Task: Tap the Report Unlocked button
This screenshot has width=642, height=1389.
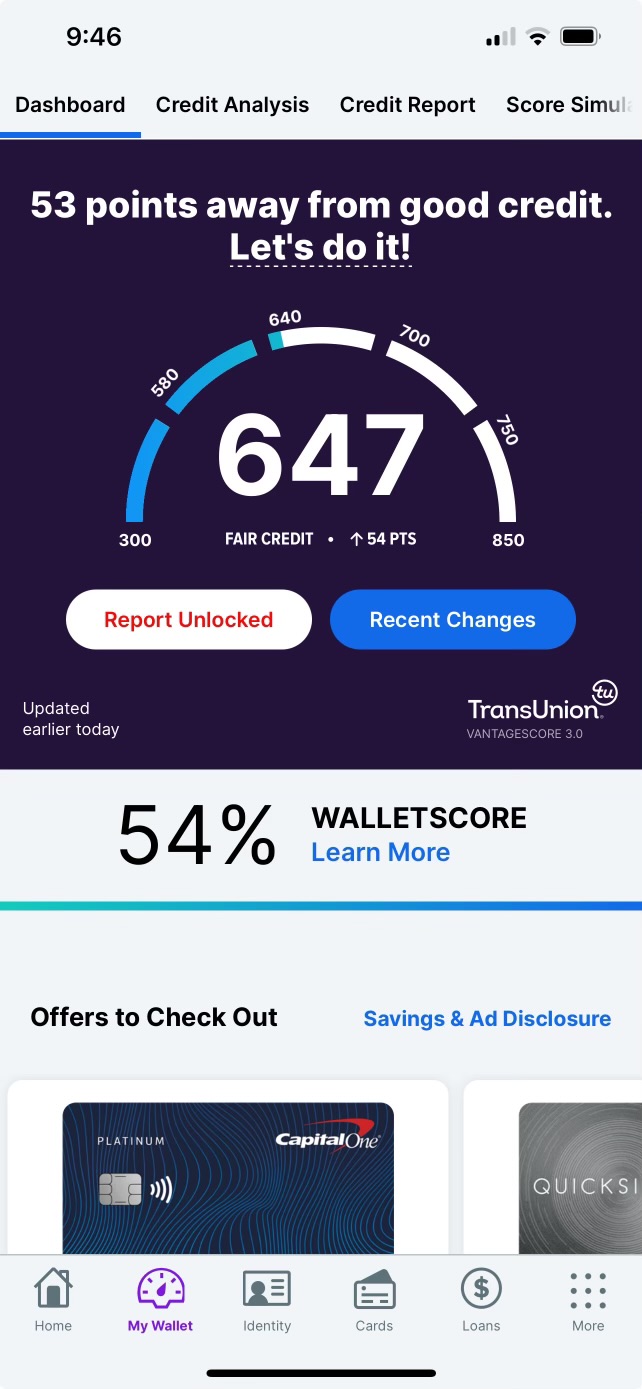Action: [x=189, y=620]
